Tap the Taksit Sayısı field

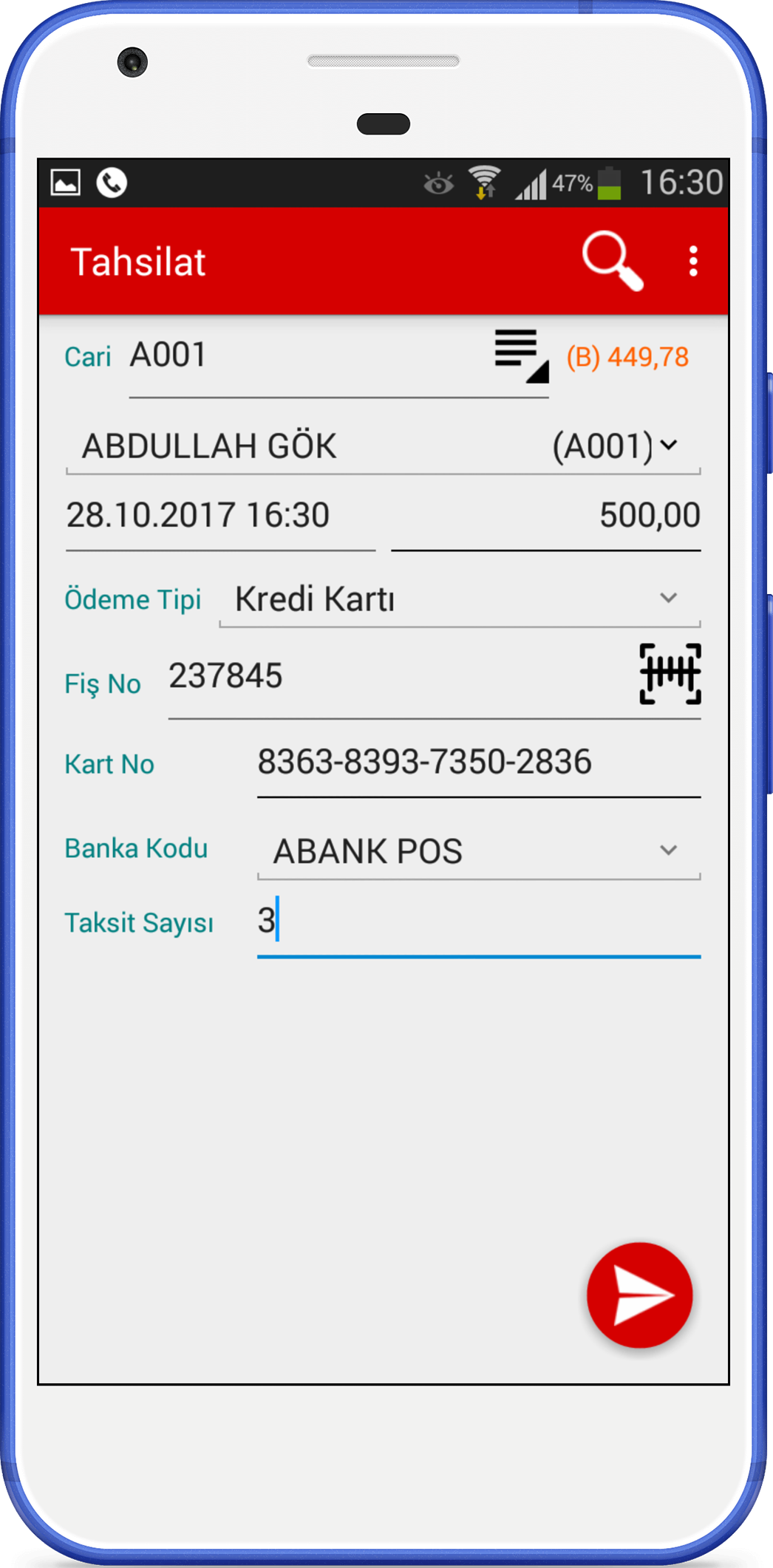click(x=479, y=923)
